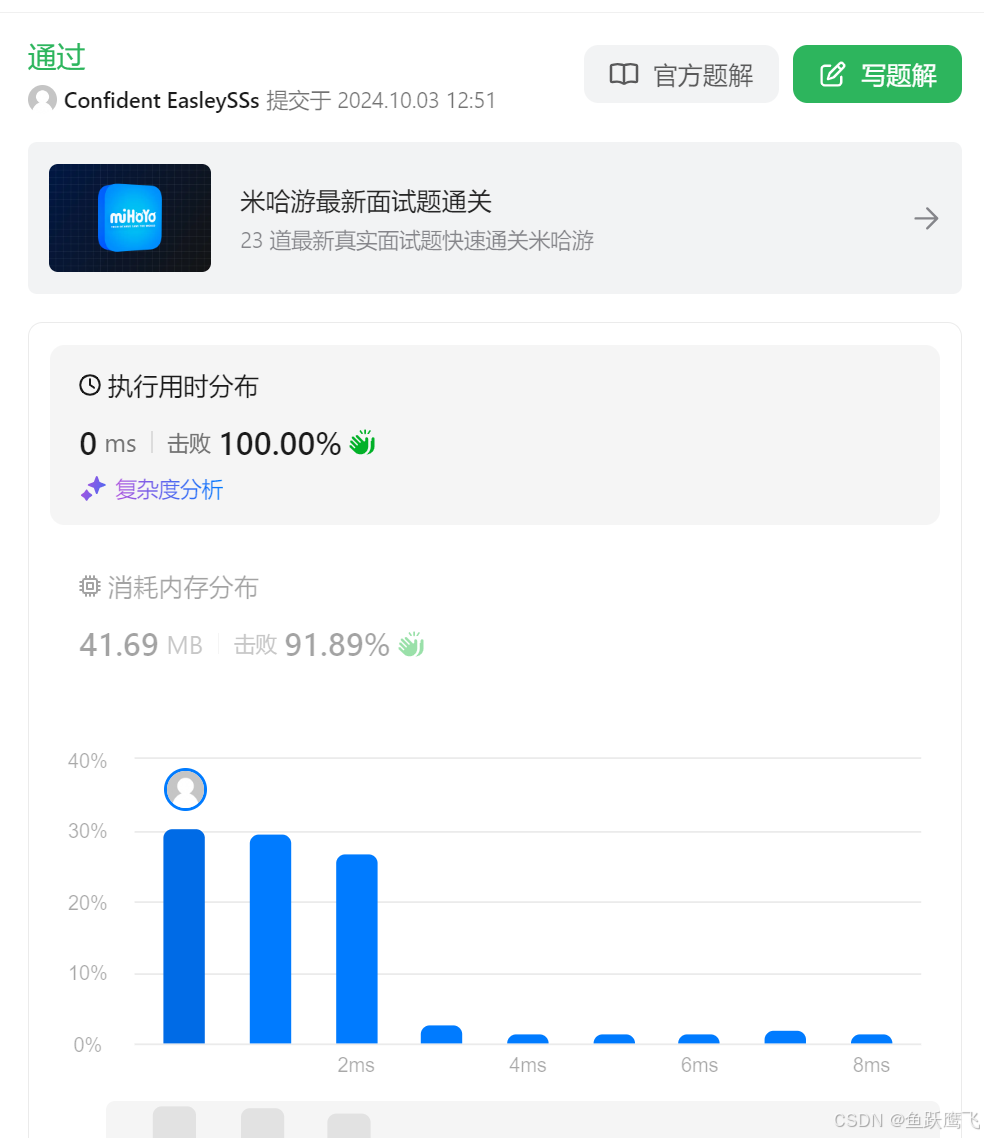The image size is (984, 1138).
Task: Click the chip icon beside 消耗内存分布
Action: [89, 587]
